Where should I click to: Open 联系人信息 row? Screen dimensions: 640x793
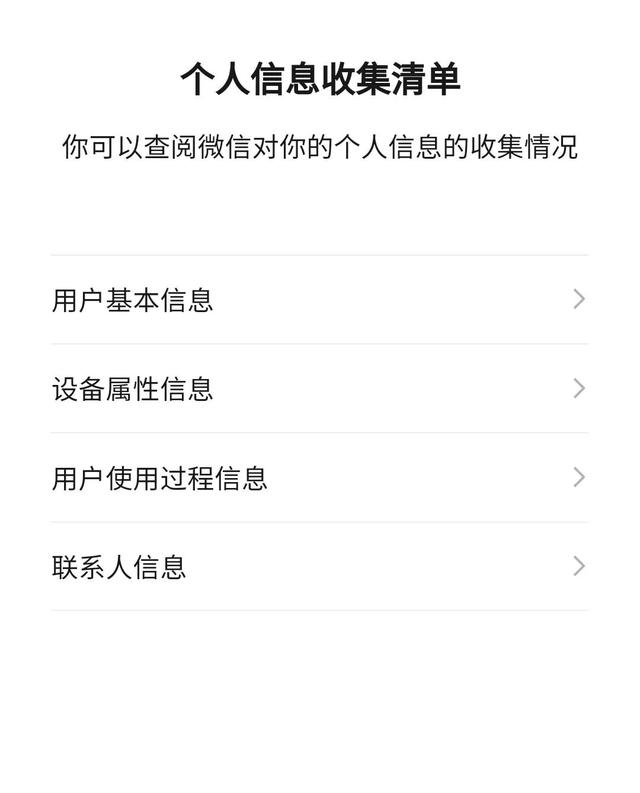(319, 566)
